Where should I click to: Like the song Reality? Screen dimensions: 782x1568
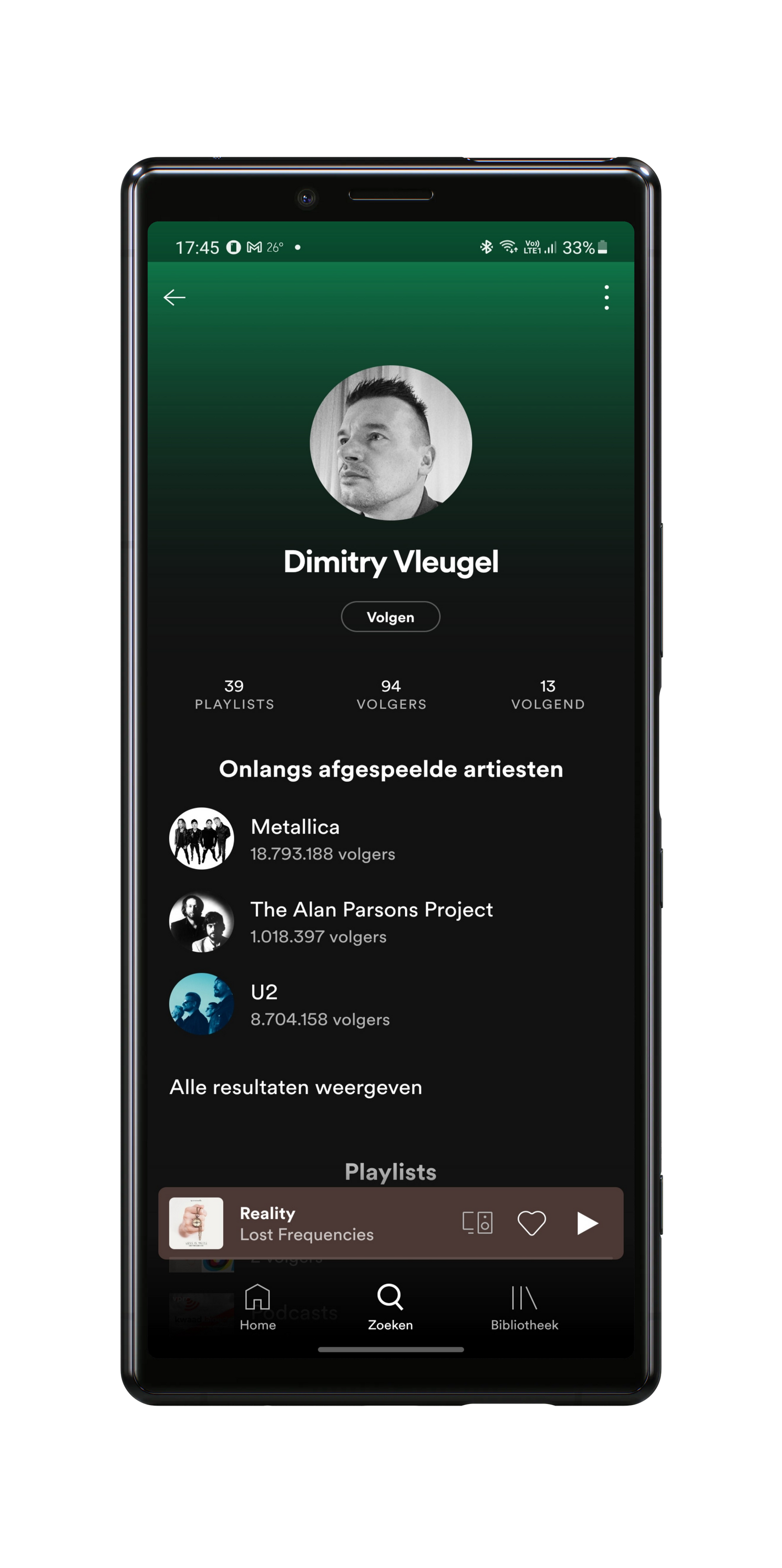click(x=531, y=1222)
